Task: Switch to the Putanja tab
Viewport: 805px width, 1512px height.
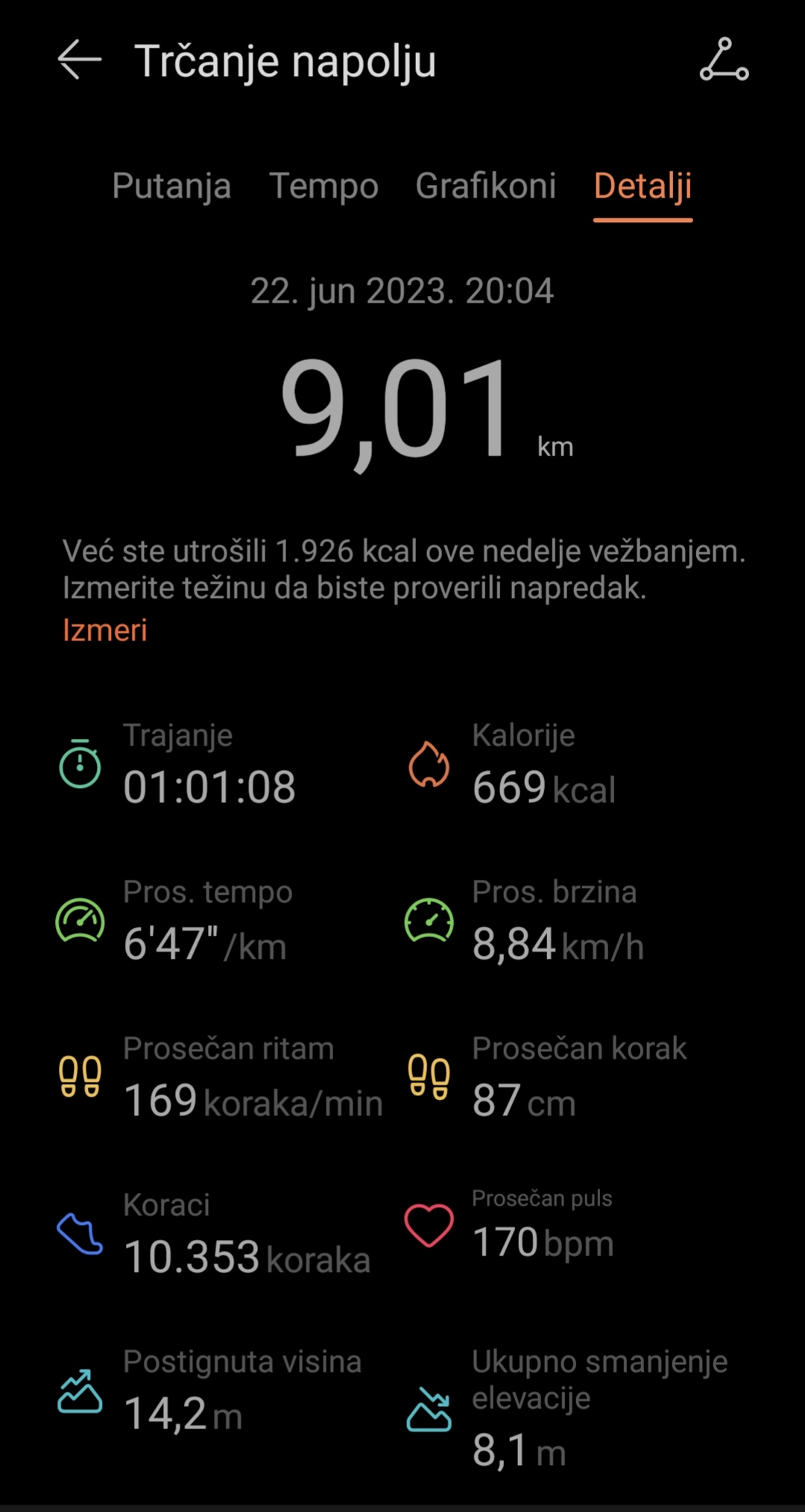Action: [171, 186]
